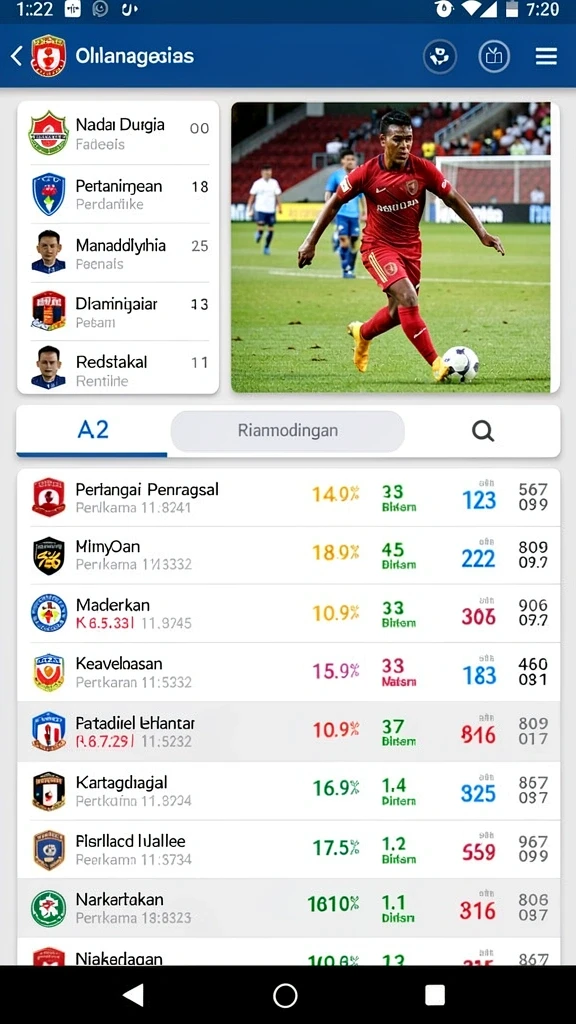The width and height of the screenshot is (576, 1024).
Task: View the Redstakal entry
Action: tap(119, 368)
